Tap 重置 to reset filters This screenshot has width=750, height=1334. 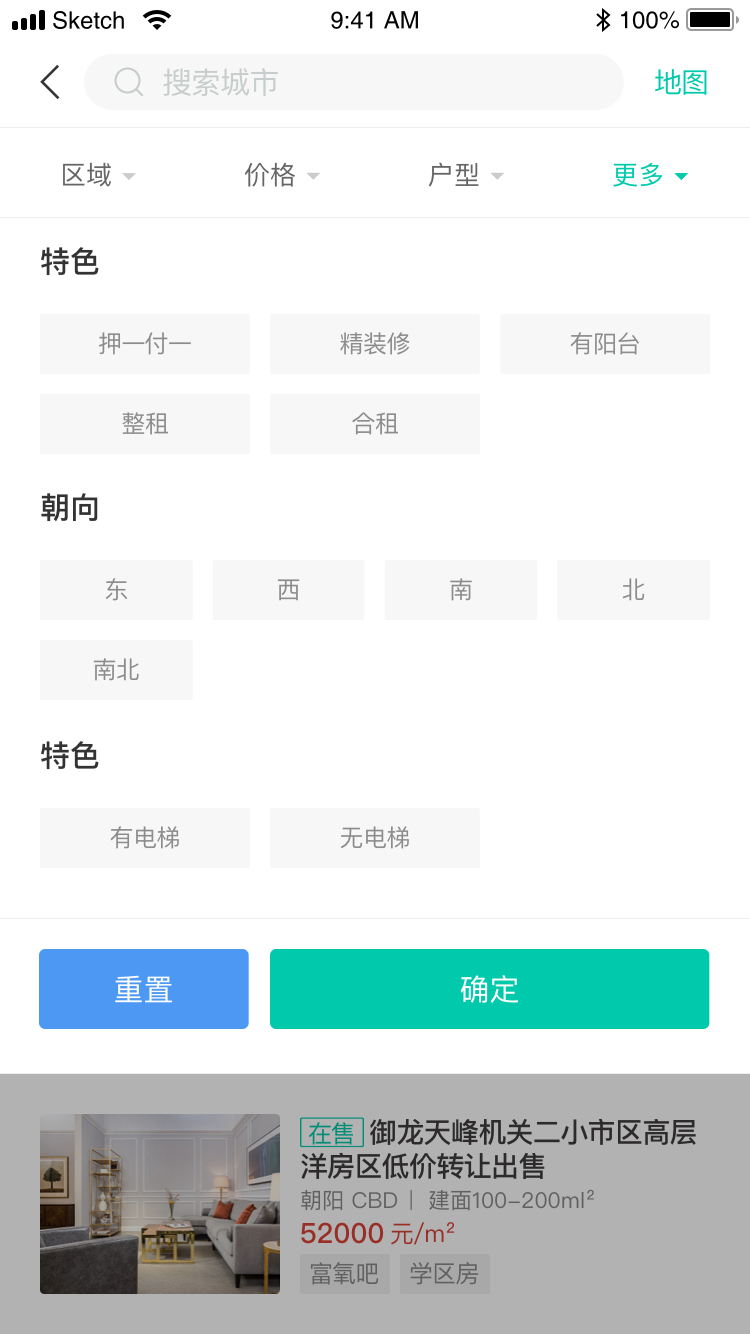click(x=144, y=989)
